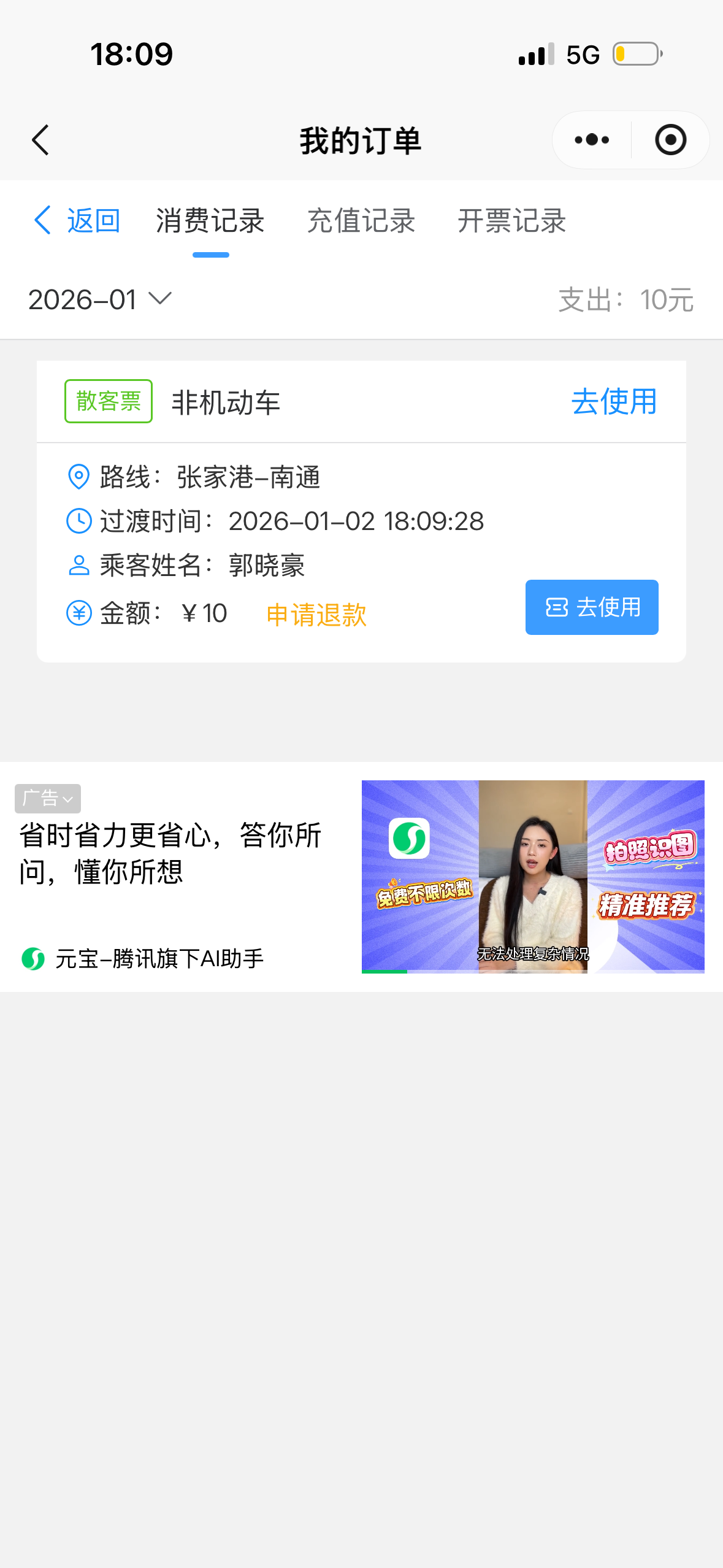
Task: Go back using the top-left arrow
Action: tap(40, 140)
